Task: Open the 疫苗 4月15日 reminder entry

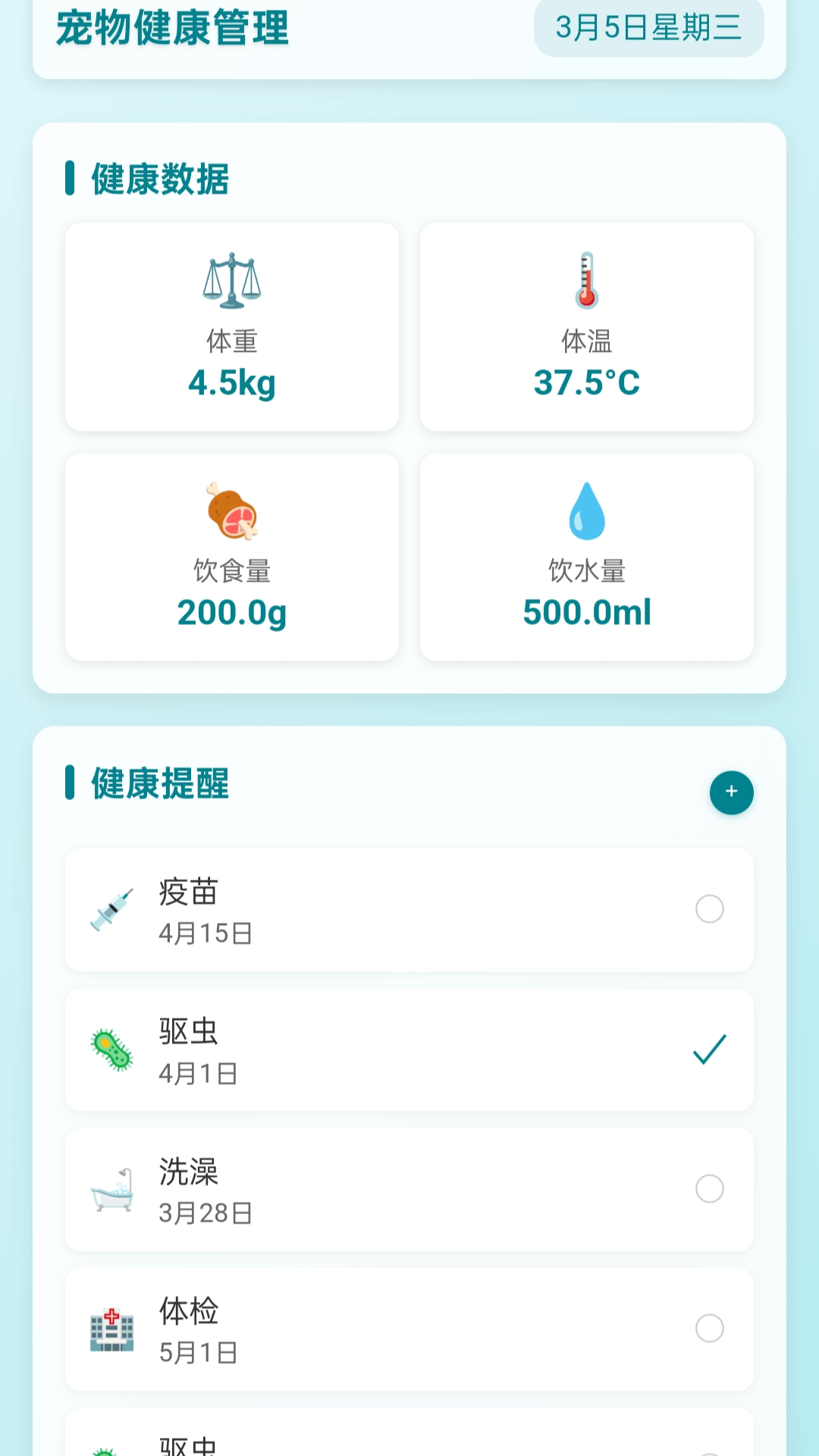Action: (x=409, y=910)
